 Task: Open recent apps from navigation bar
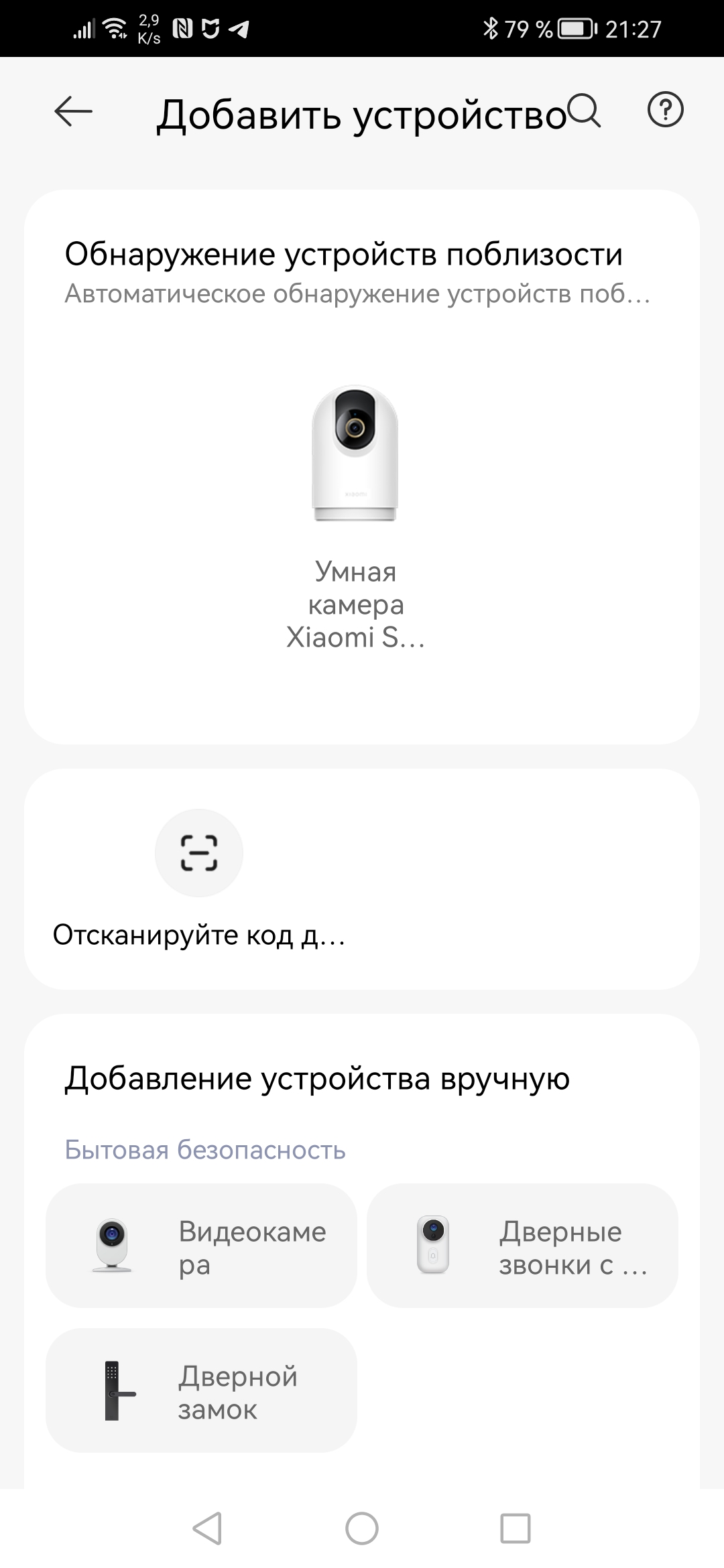pos(516,1528)
